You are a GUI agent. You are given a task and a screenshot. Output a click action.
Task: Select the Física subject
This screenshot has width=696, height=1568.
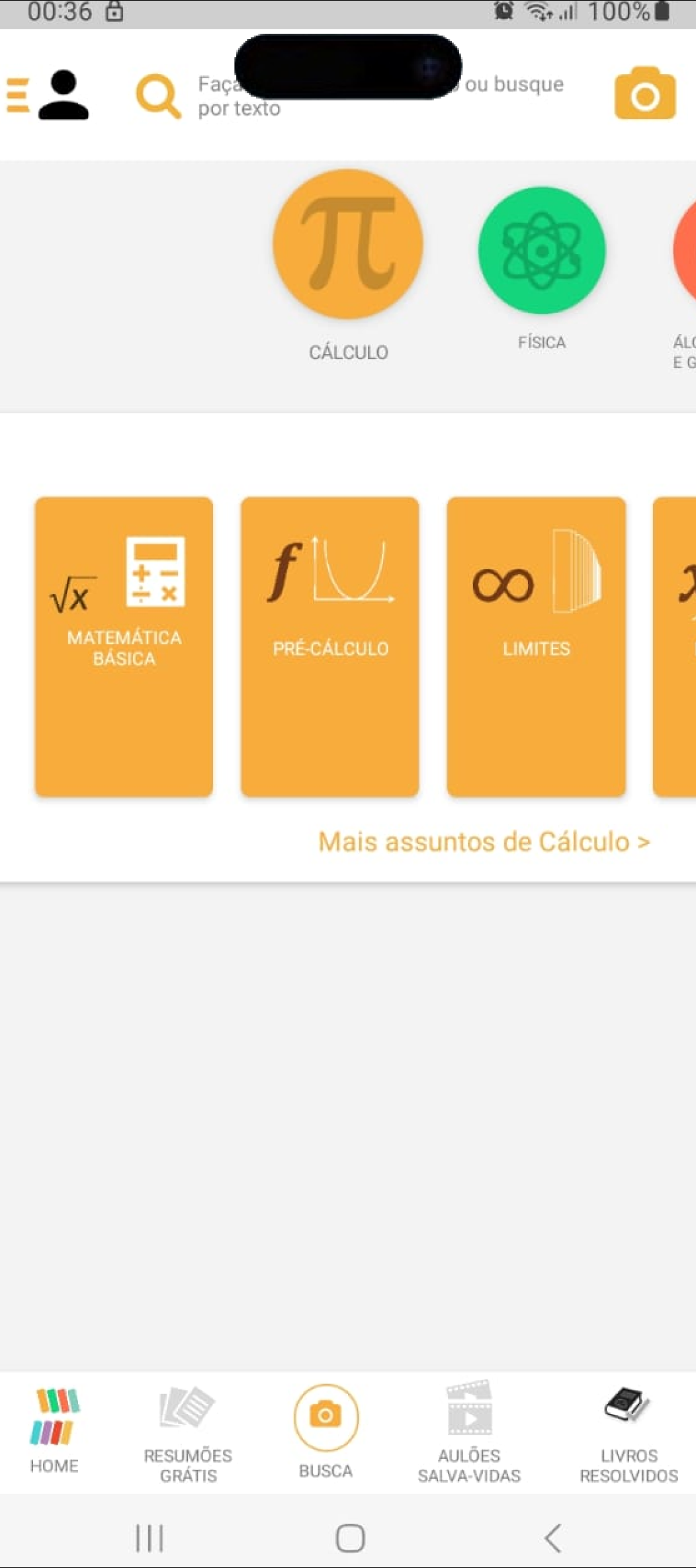[541, 251]
